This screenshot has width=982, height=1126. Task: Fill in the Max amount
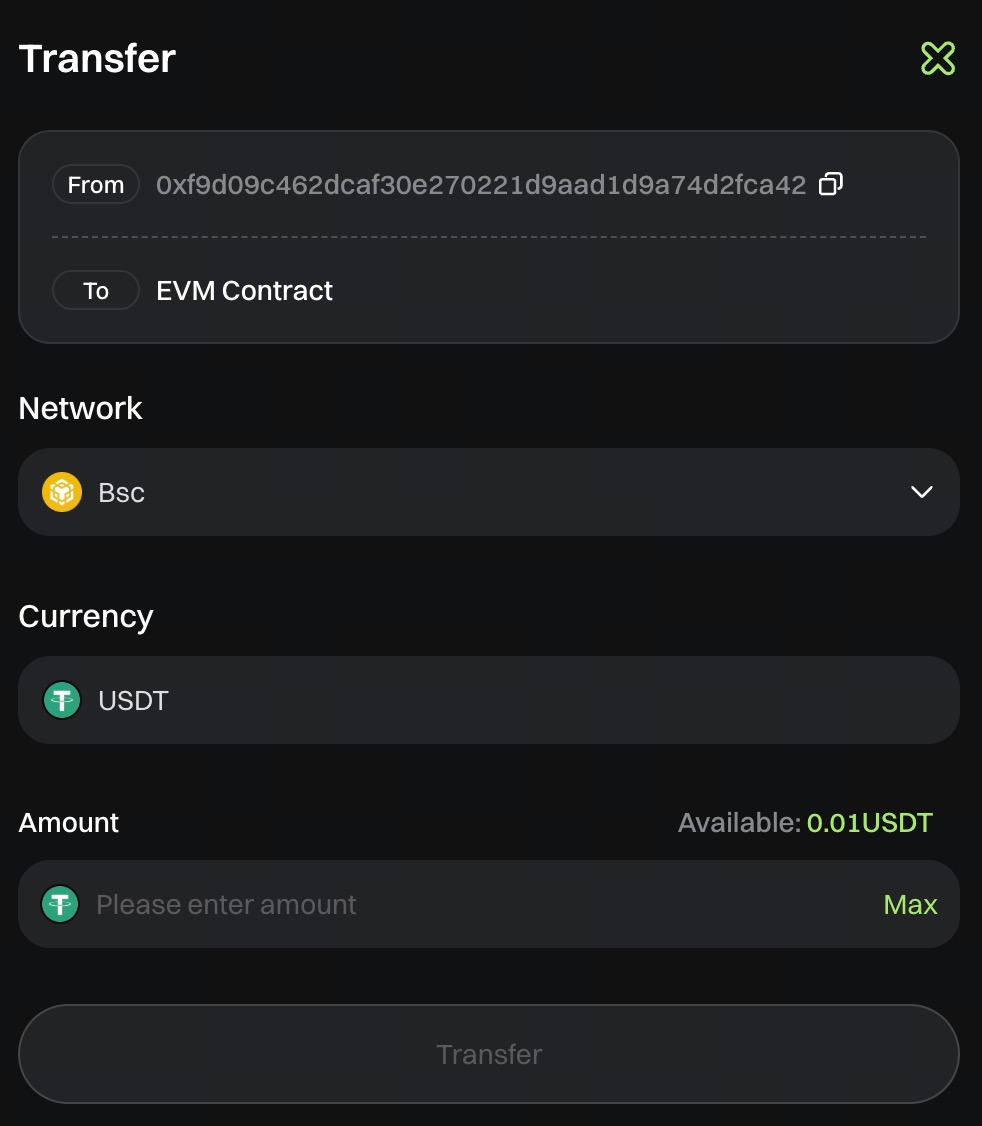coord(910,905)
